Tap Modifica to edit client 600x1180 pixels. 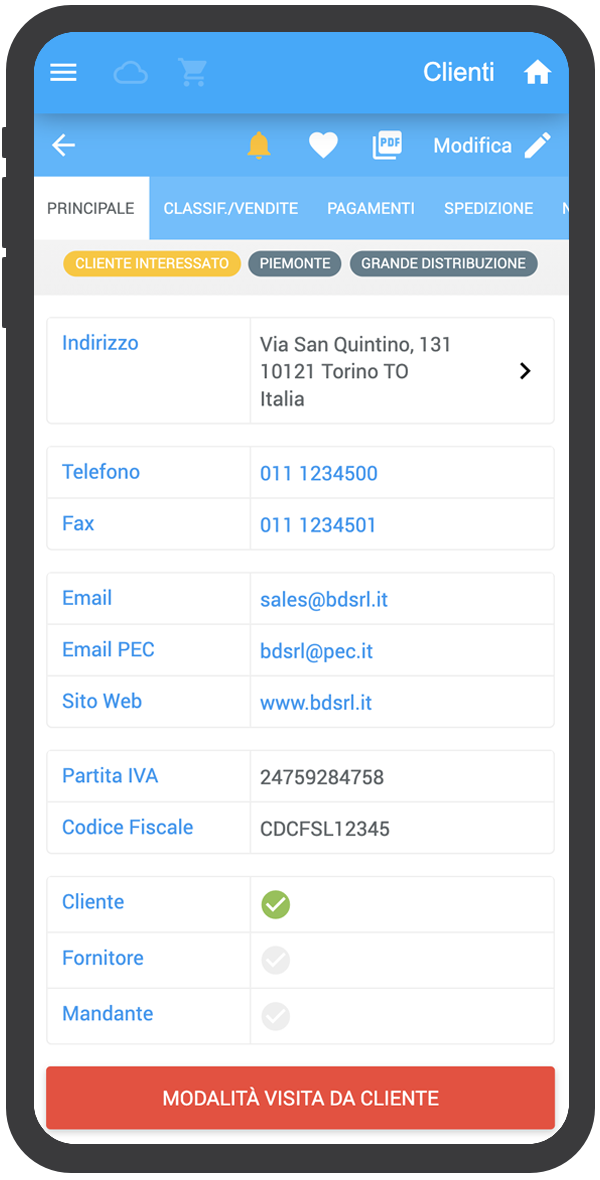click(492, 145)
